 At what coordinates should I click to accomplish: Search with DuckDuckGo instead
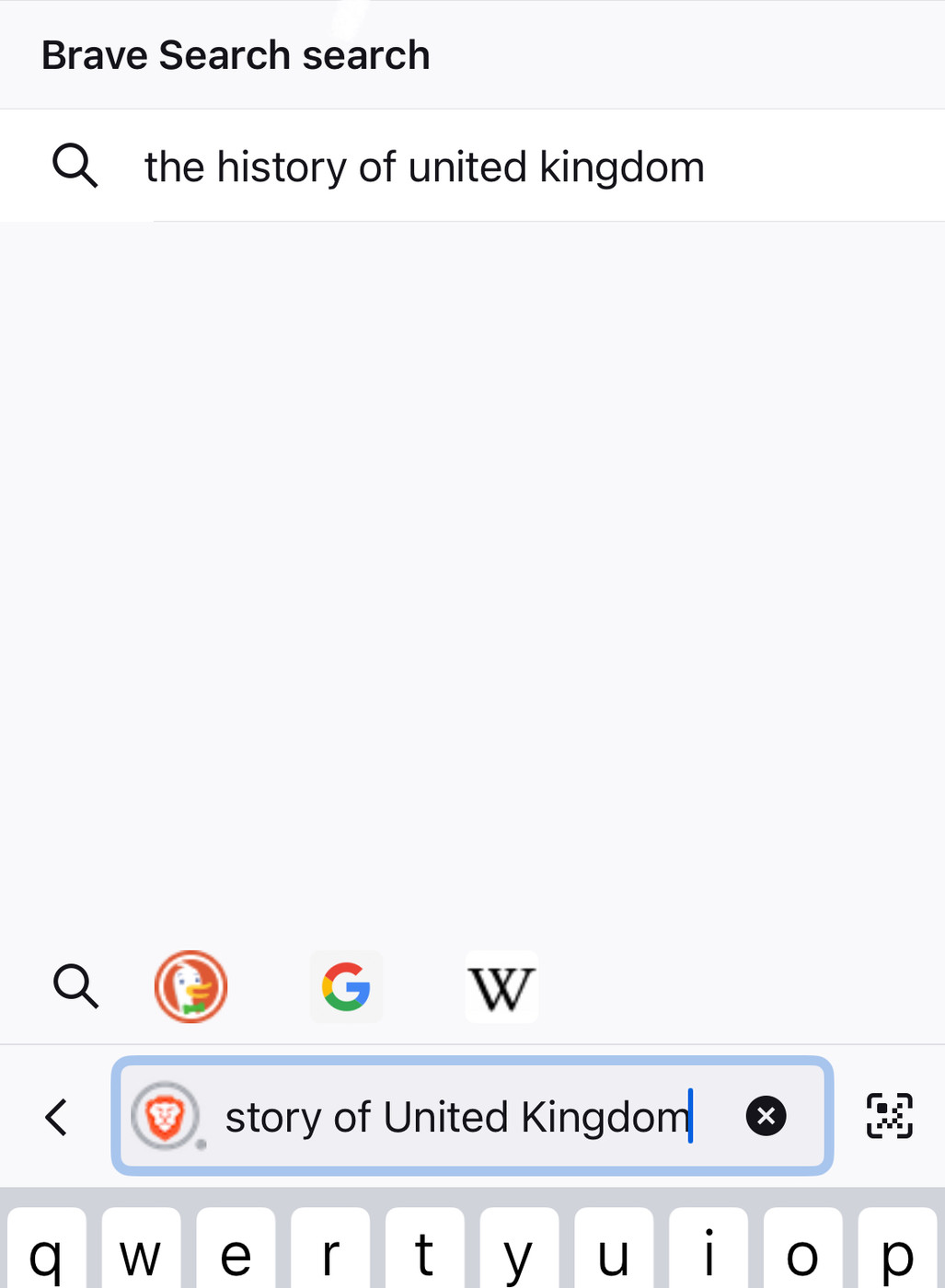190,987
